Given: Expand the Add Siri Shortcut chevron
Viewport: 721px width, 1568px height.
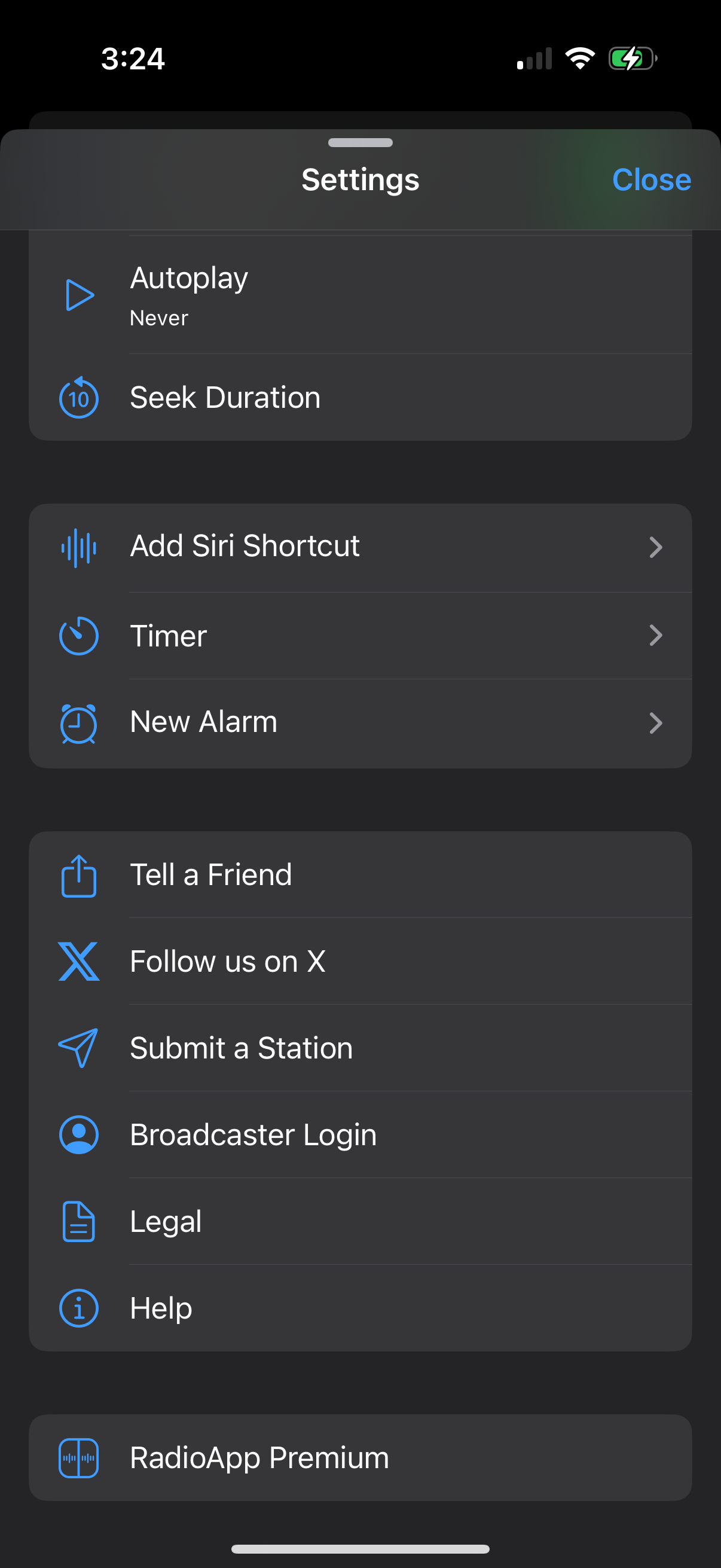Looking at the screenshot, I should pyautogui.click(x=656, y=547).
